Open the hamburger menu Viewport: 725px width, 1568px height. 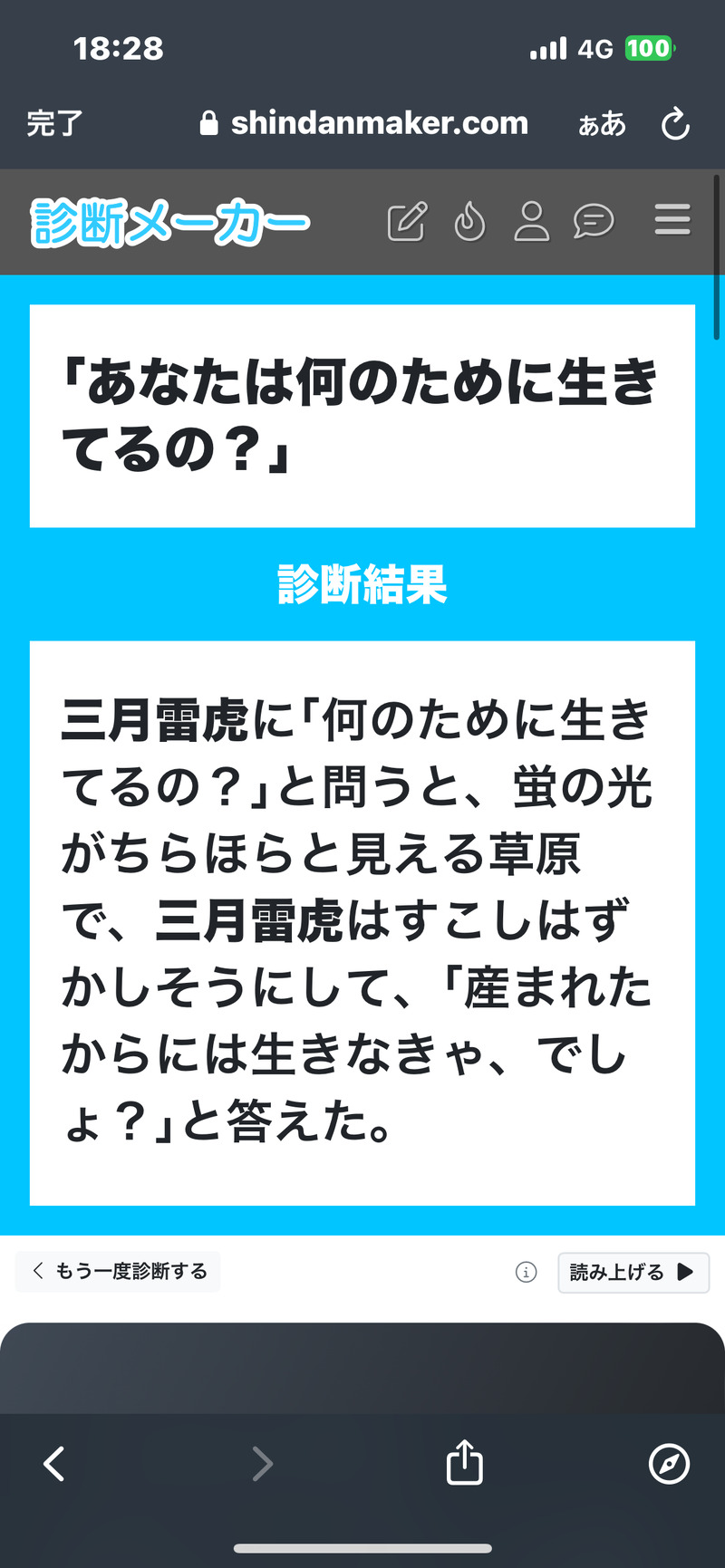coord(672,220)
